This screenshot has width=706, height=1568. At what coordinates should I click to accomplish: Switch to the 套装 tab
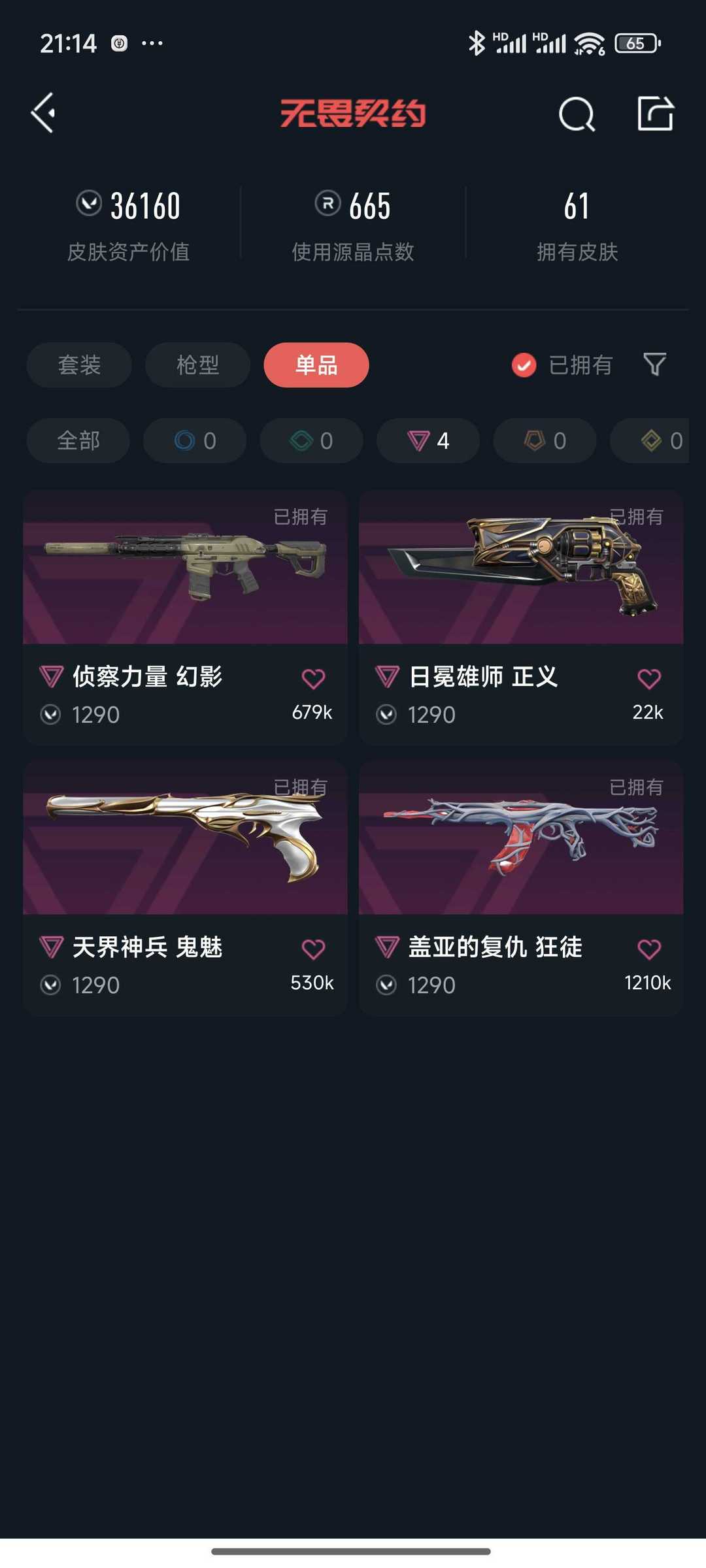(79, 365)
